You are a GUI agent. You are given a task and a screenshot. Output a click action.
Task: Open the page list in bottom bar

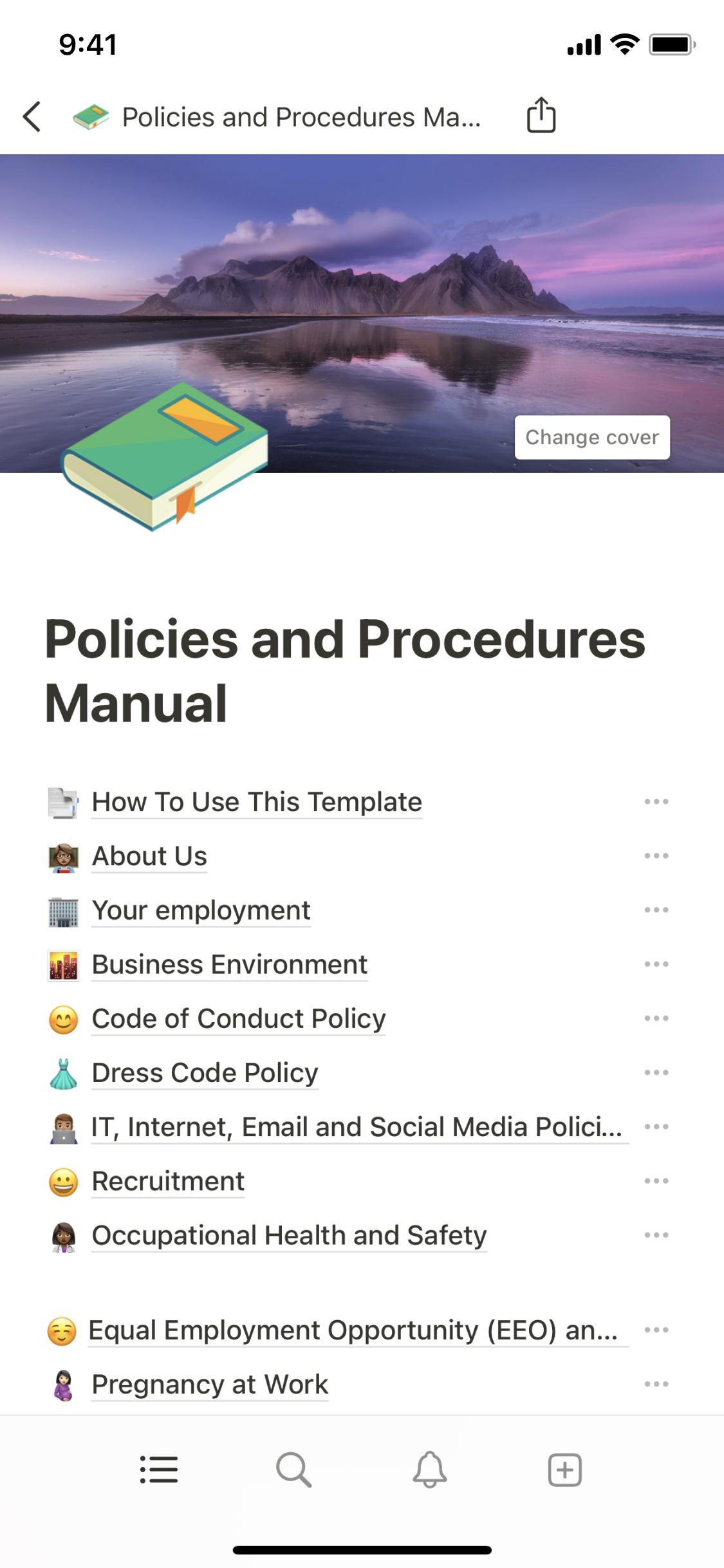click(159, 1470)
